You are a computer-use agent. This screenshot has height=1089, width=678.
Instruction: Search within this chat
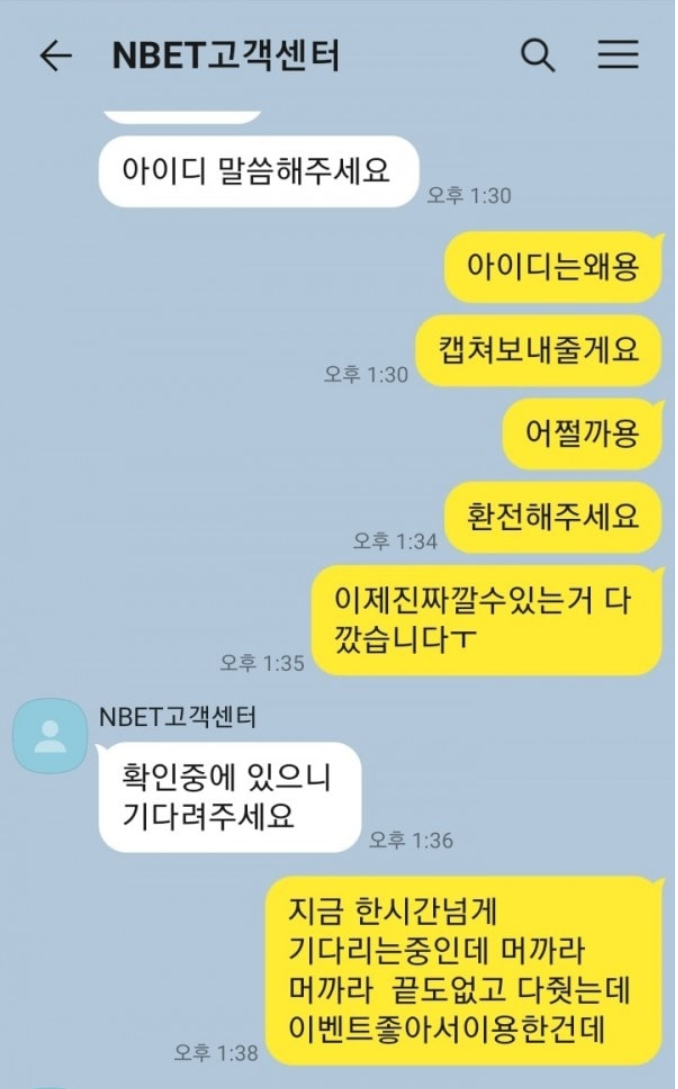tap(538, 55)
